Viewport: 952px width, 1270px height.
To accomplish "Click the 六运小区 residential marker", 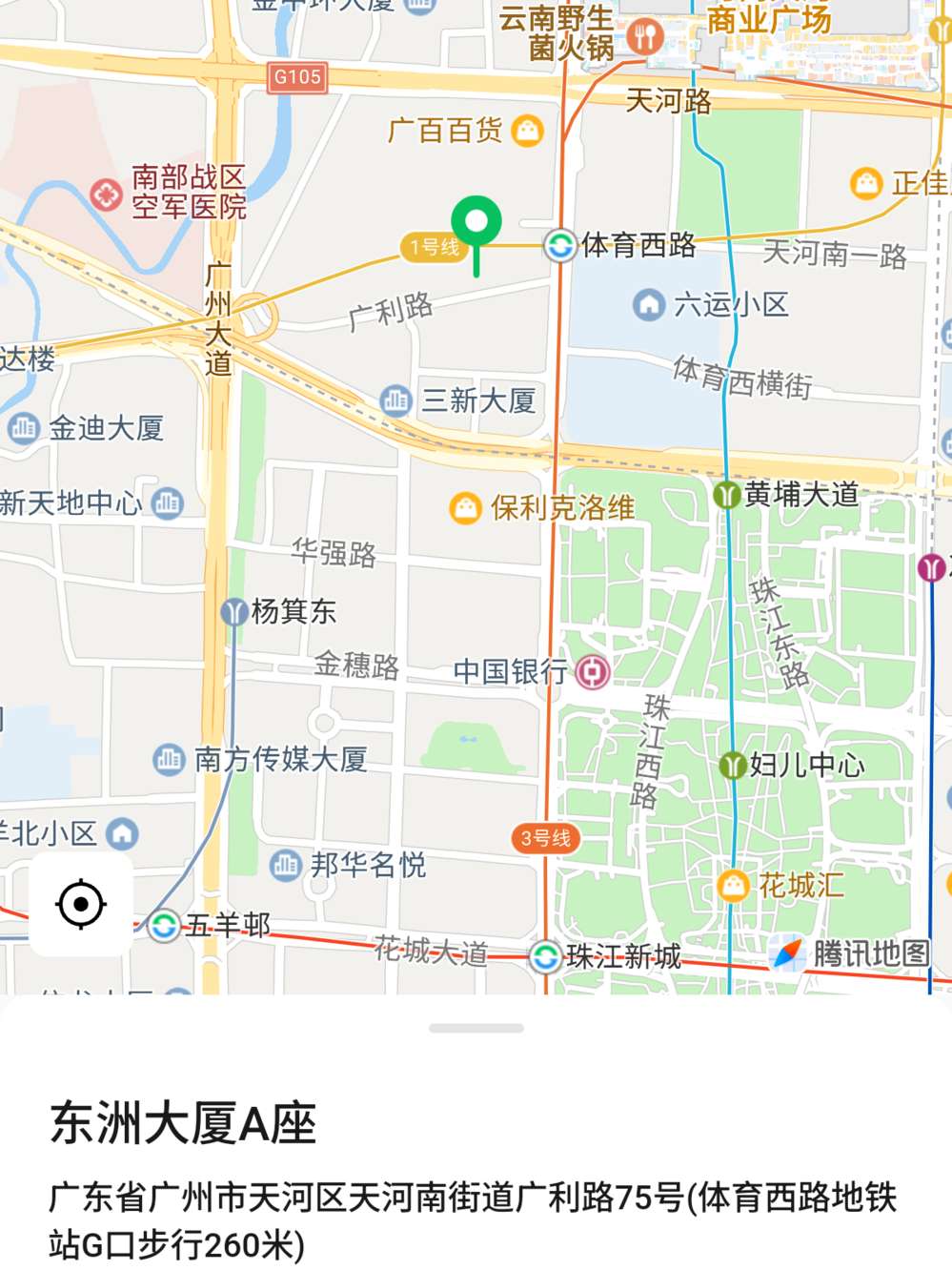I will pyautogui.click(x=651, y=303).
